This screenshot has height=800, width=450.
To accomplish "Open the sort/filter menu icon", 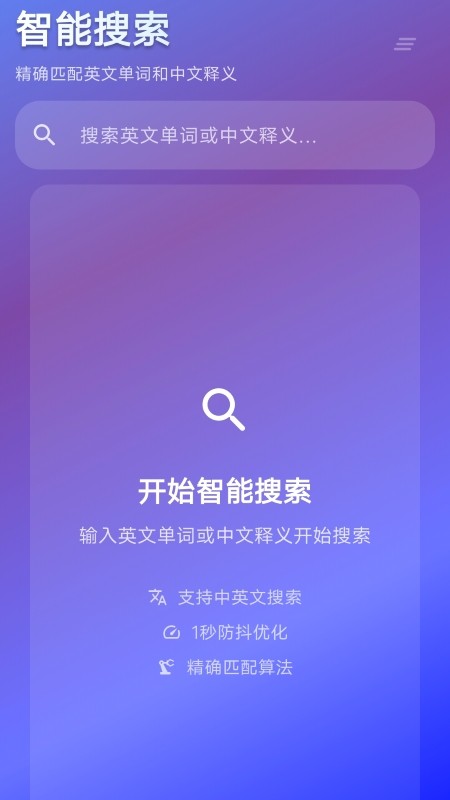I will pyautogui.click(x=405, y=44).
